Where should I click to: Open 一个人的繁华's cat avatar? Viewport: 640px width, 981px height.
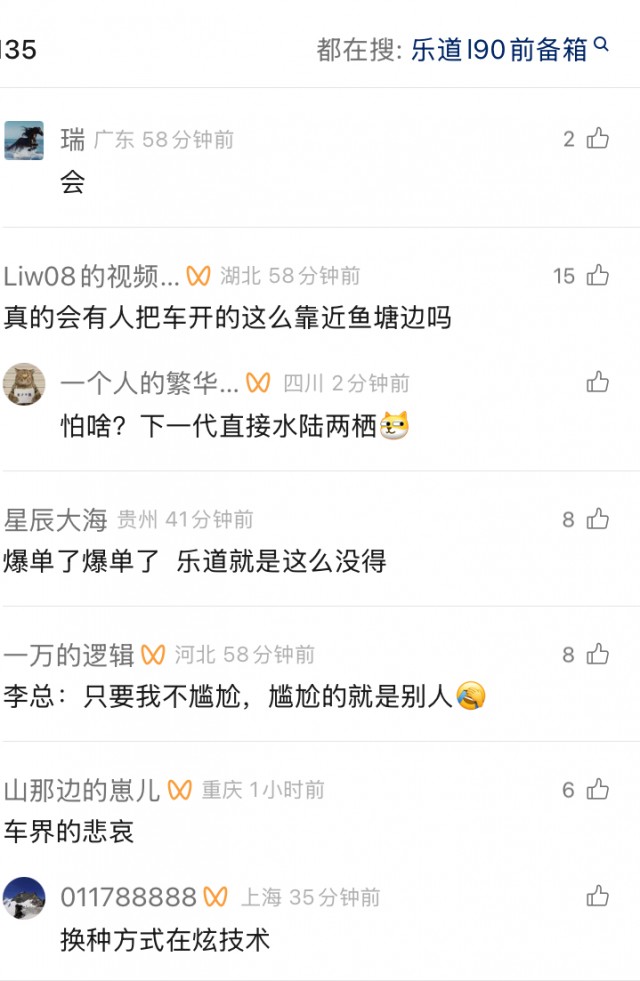point(24,383)
